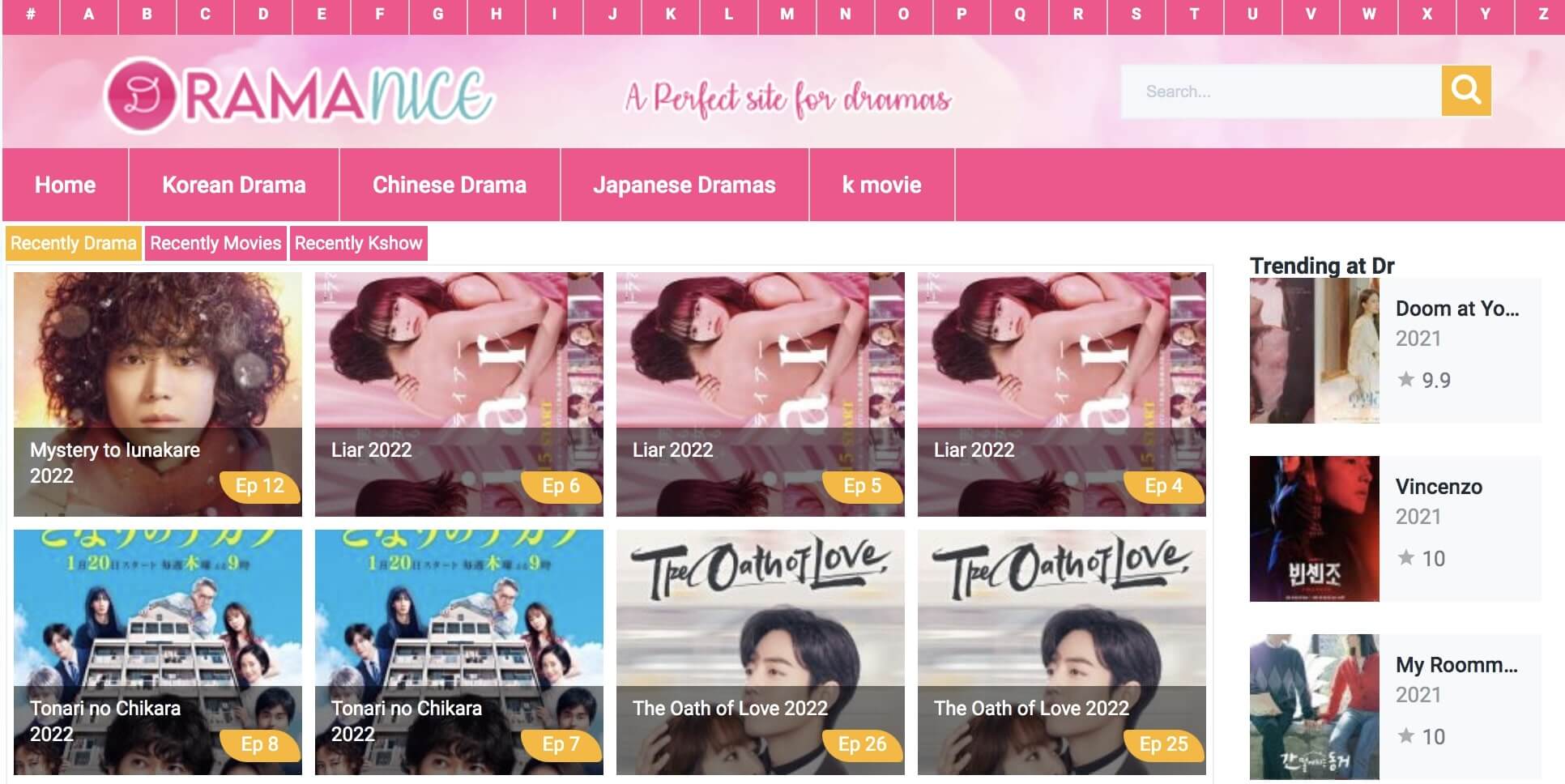Switch to the Recently Movies tab
The width and height of the screenshot is (1565, 784).
[x=215, y=243]
